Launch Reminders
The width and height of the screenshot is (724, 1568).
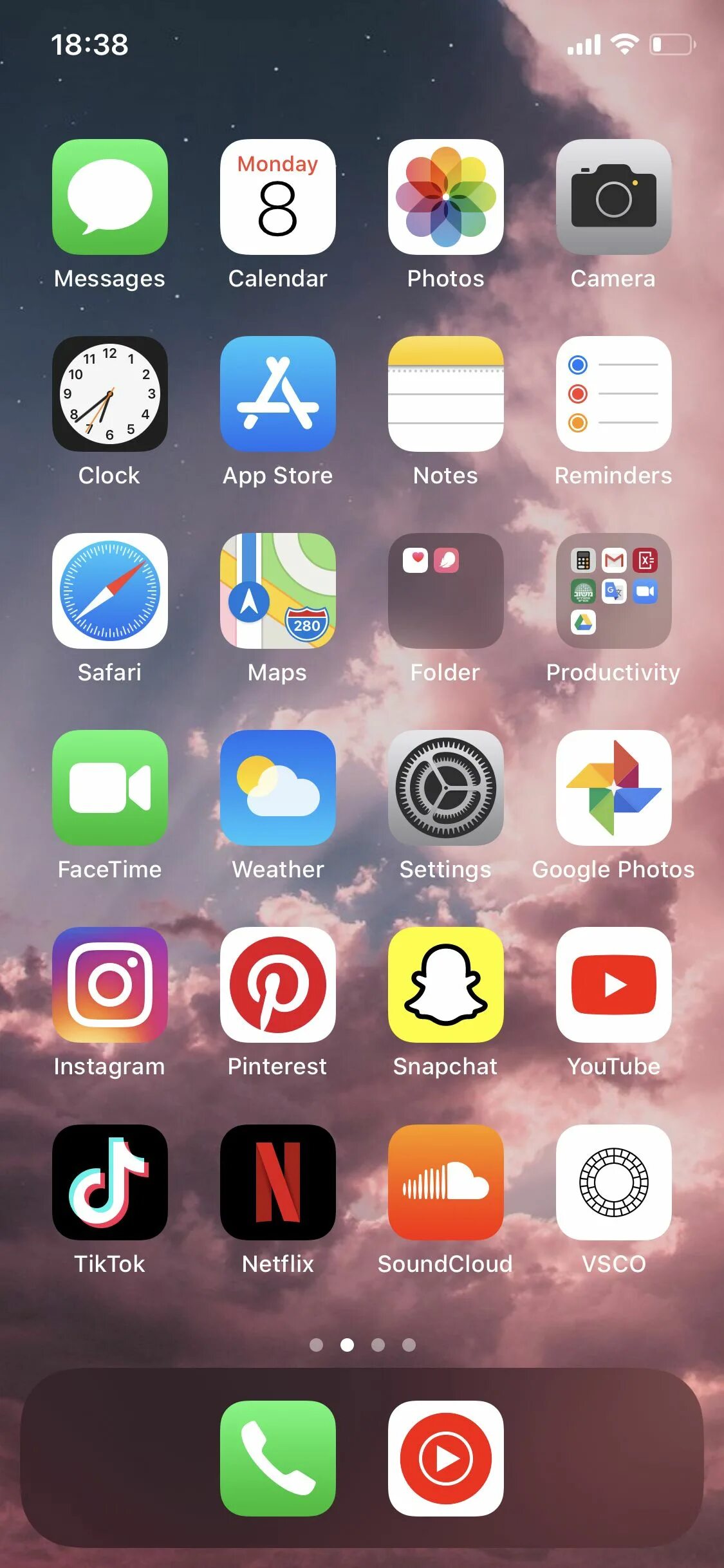pos(613,394)
